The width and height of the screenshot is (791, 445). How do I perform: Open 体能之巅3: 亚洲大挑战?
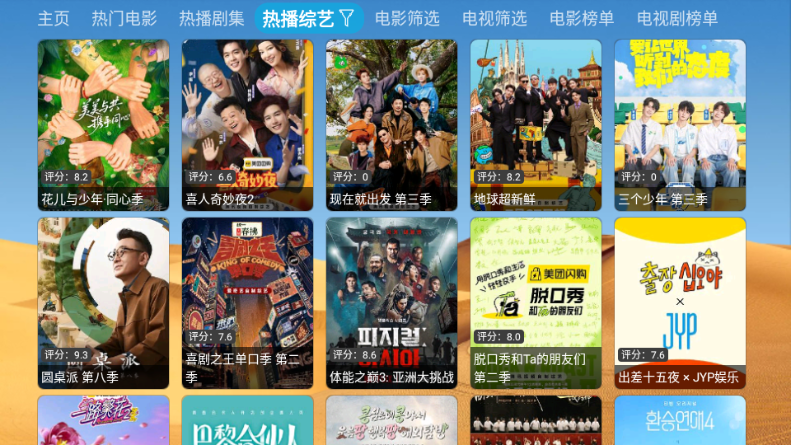tap(391, 303)
